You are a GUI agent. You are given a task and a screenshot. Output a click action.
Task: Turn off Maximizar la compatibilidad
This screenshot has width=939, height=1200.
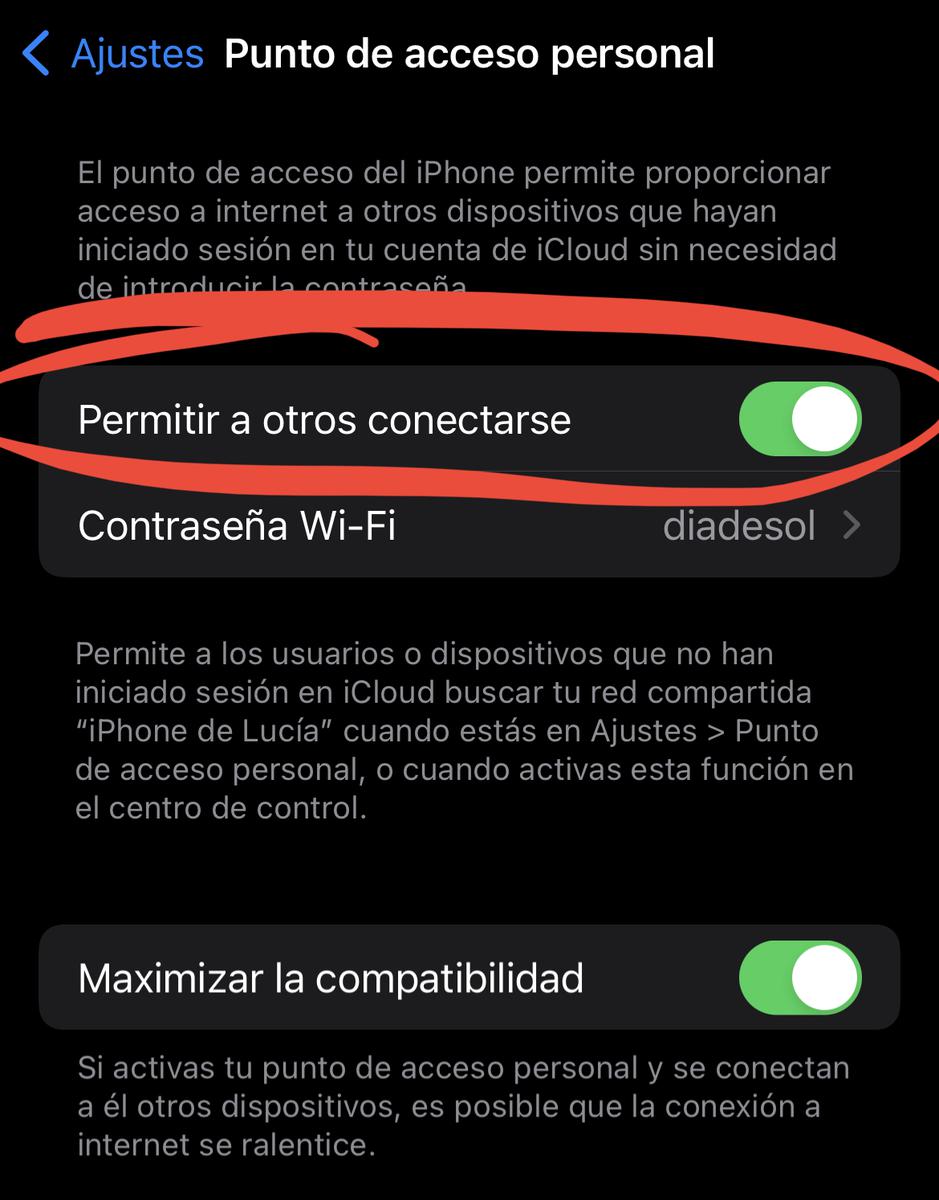coord(799,978)
